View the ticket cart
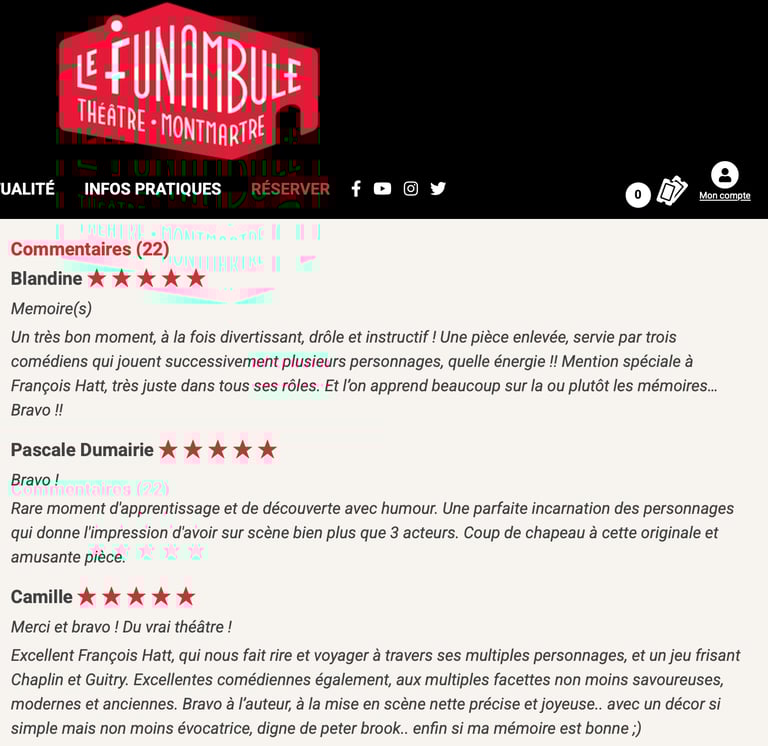Image resolution: width=768 pixels, height=746 pixels. pos(657,192)
